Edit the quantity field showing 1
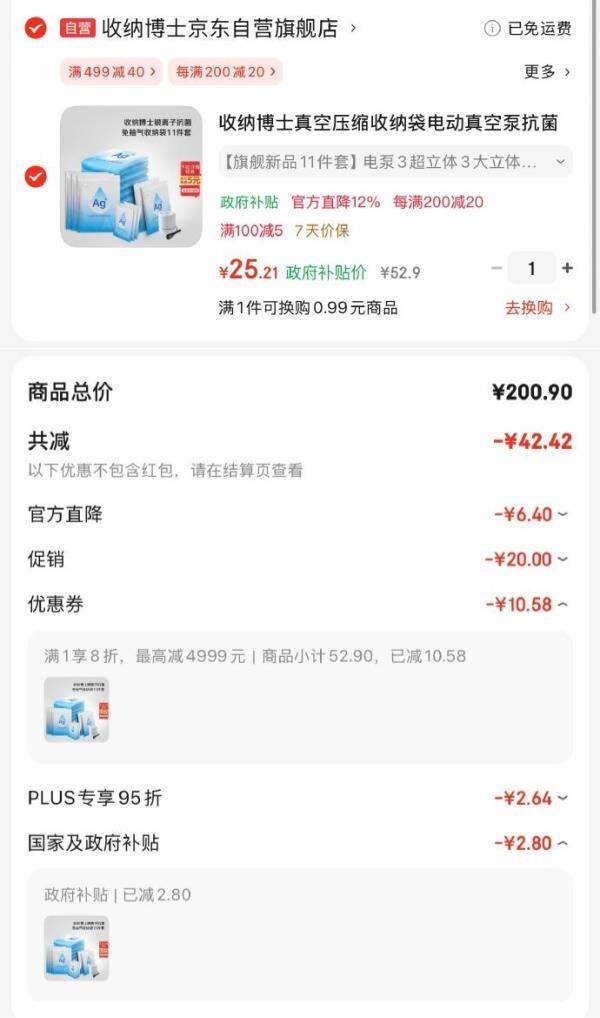Screen dimensions: 600x1018 pyautogui.click(x=532, y=268)
